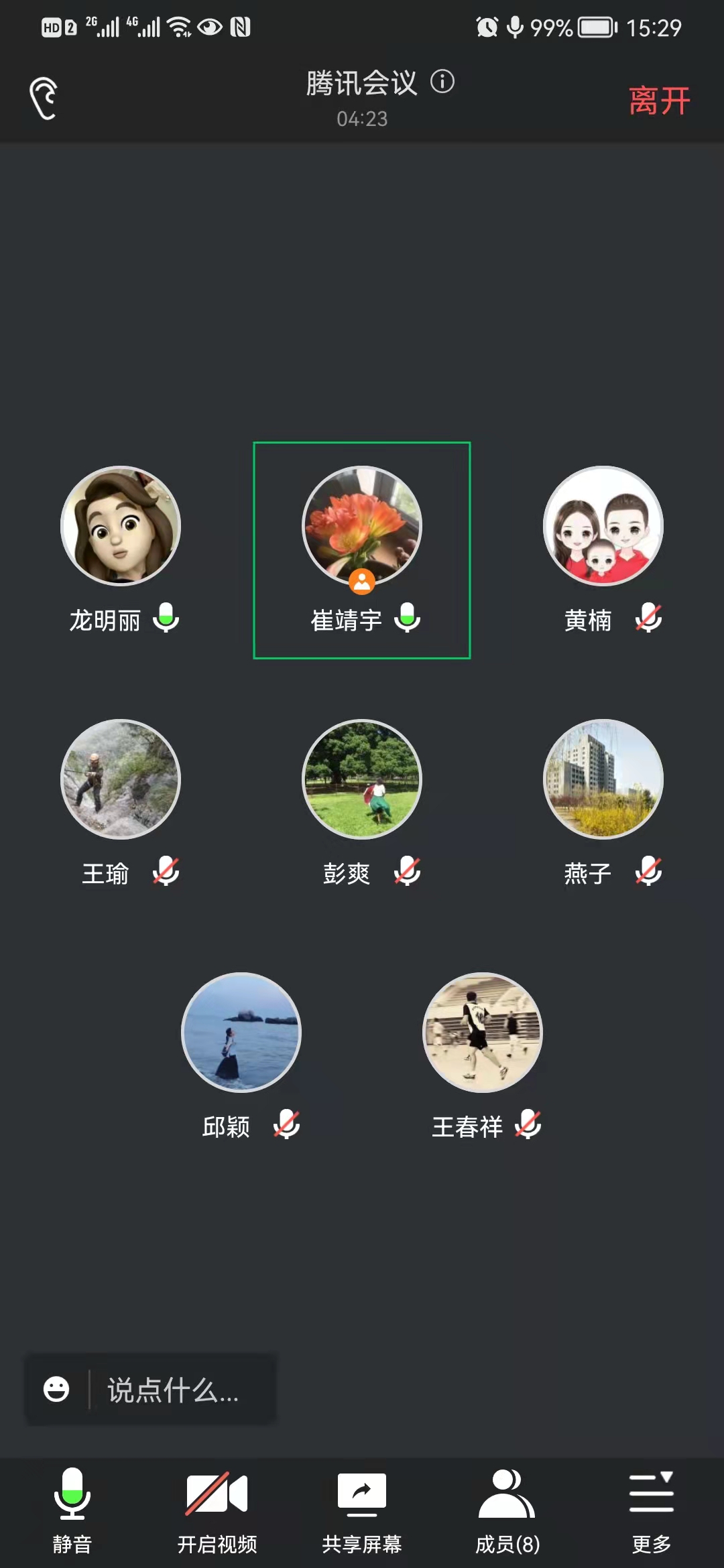This screenshot has width=724, height=1568.
Task: Select participant 燕子
Action: (603, 779)
